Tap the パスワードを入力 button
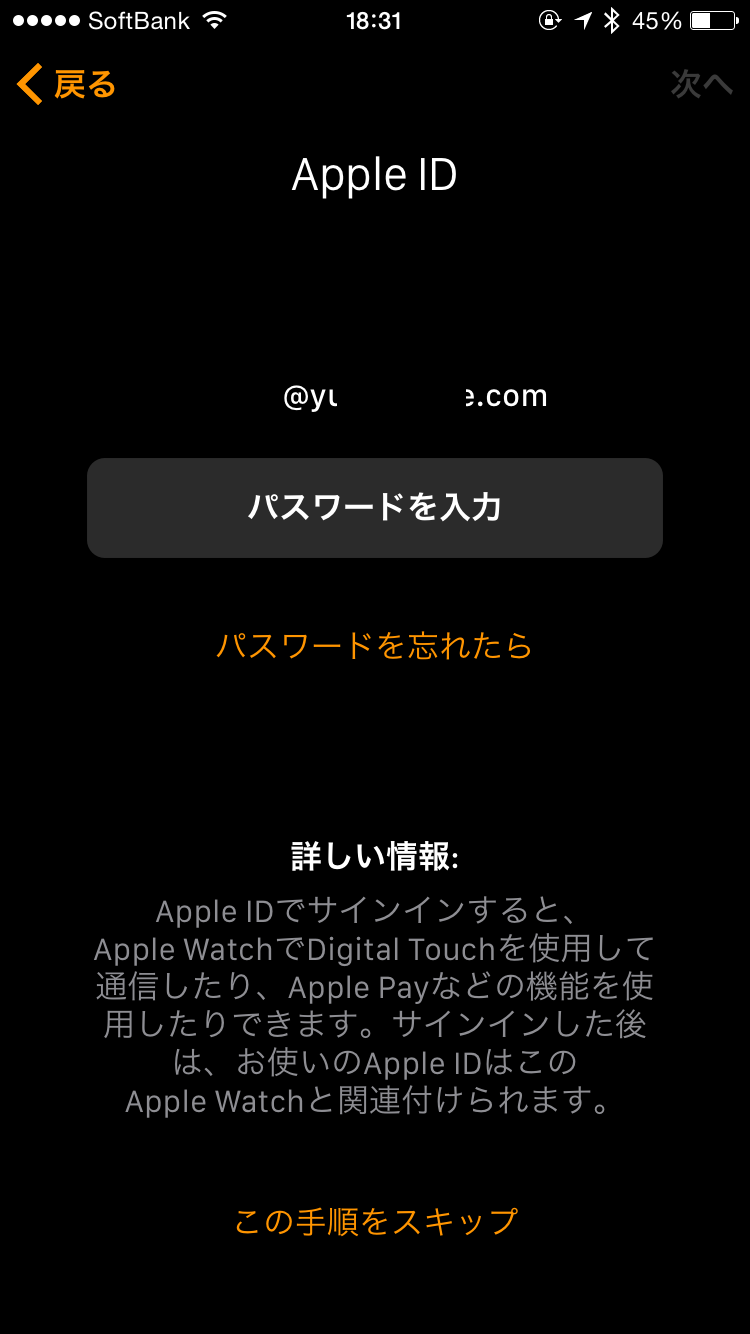Viewport: 750px width, 1334px height. 375,508
